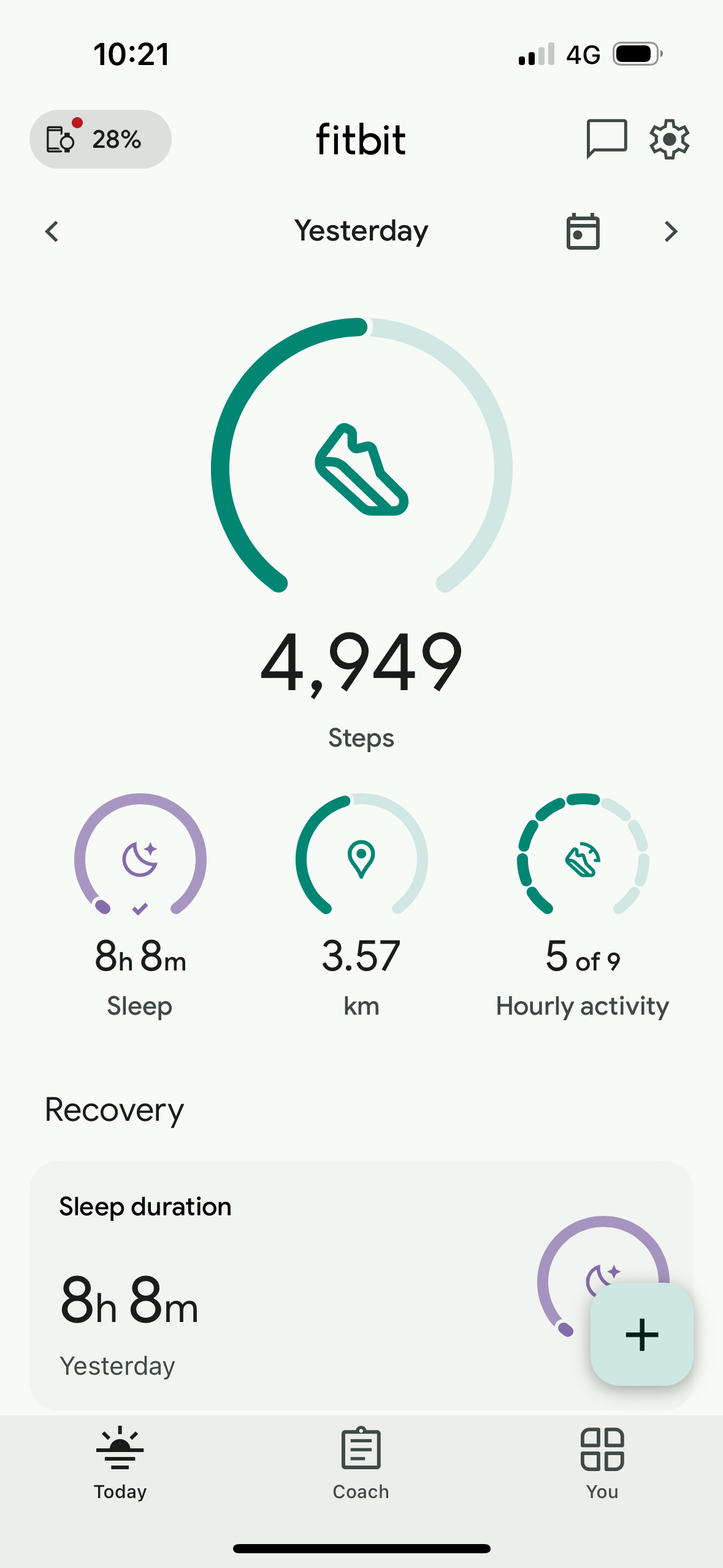Open the calendar date picker
723x1568 pixels.
pyautogui.click(x=583, y=231)
